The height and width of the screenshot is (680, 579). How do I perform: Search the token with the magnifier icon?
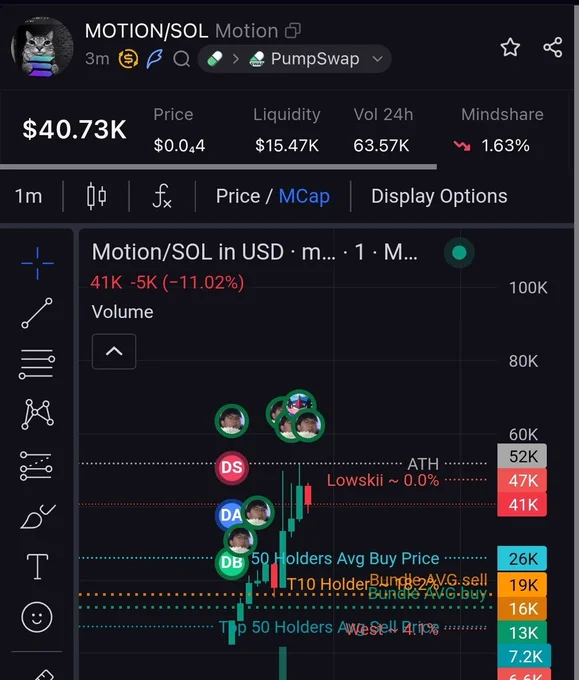[x=181, y=59]
